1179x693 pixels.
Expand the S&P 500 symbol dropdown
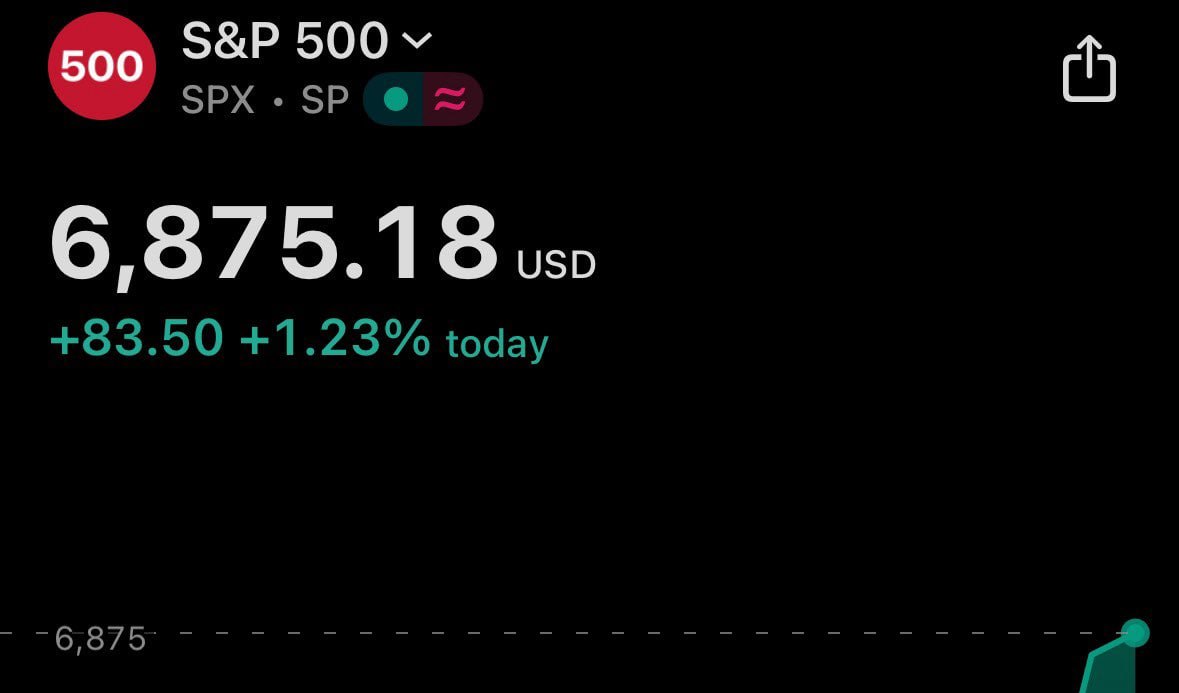tap(415, 41)
